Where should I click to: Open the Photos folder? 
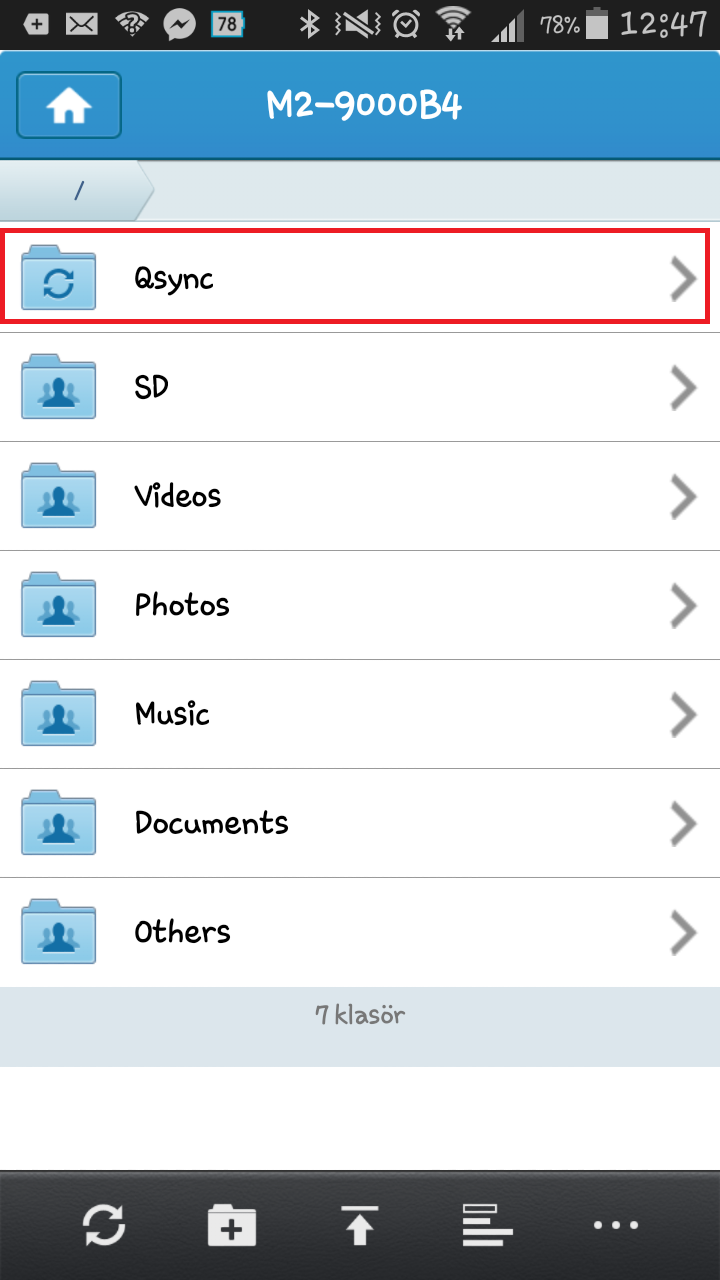(x=360, y=605)
